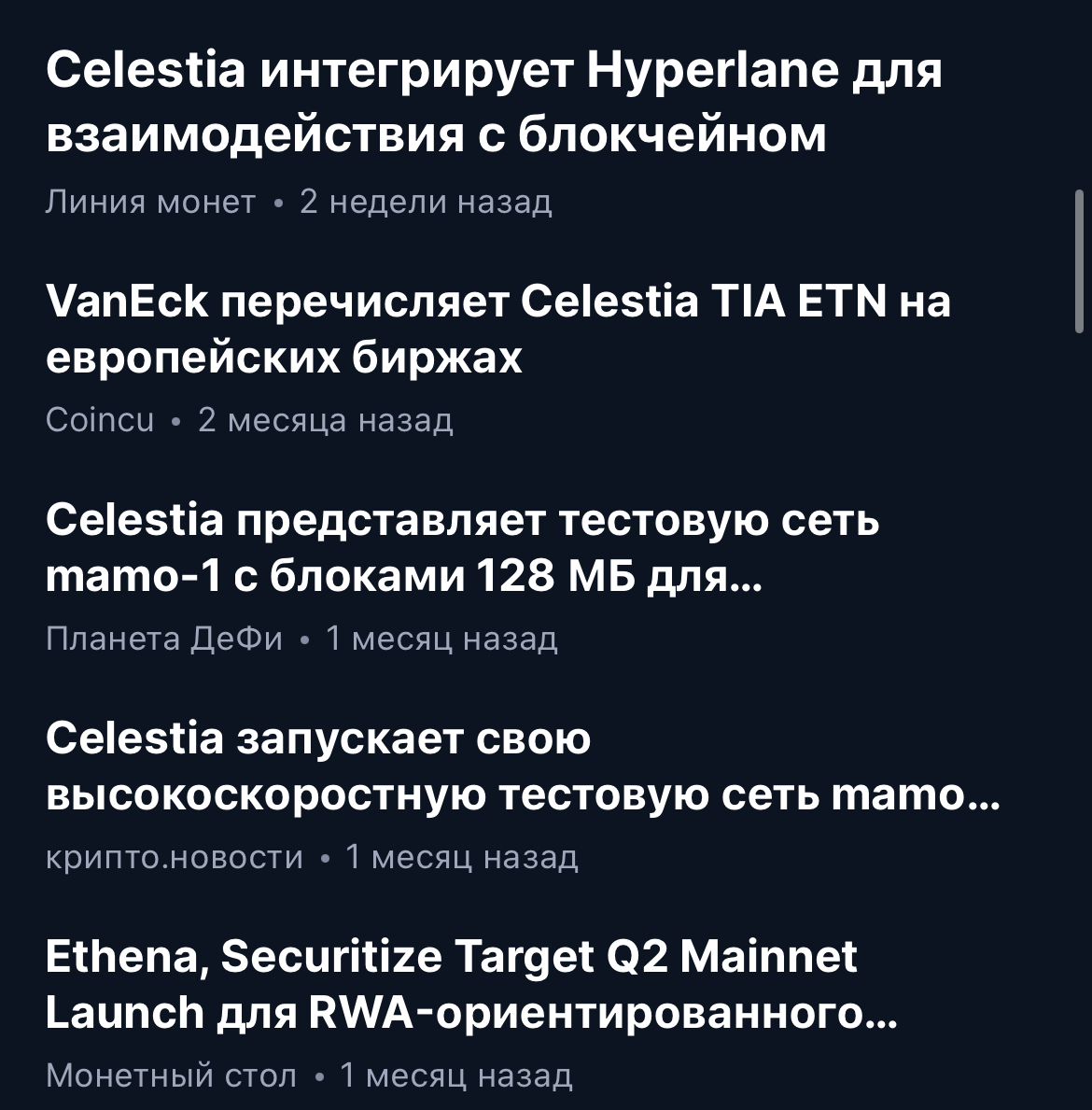
Task: Click the '2 недели назад' timestamp
Action: click(427, 204)
